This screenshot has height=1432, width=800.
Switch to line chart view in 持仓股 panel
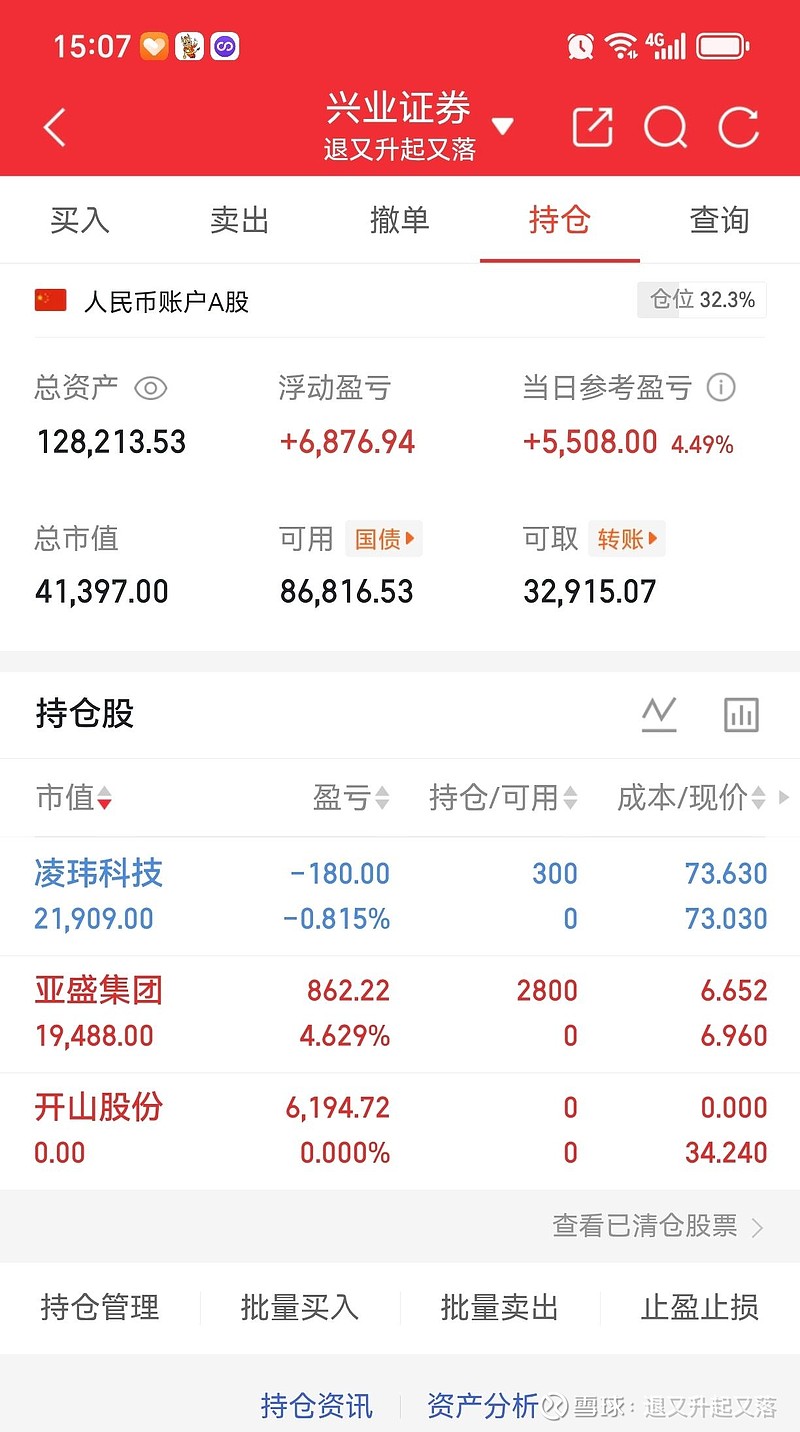coord(659,714)
